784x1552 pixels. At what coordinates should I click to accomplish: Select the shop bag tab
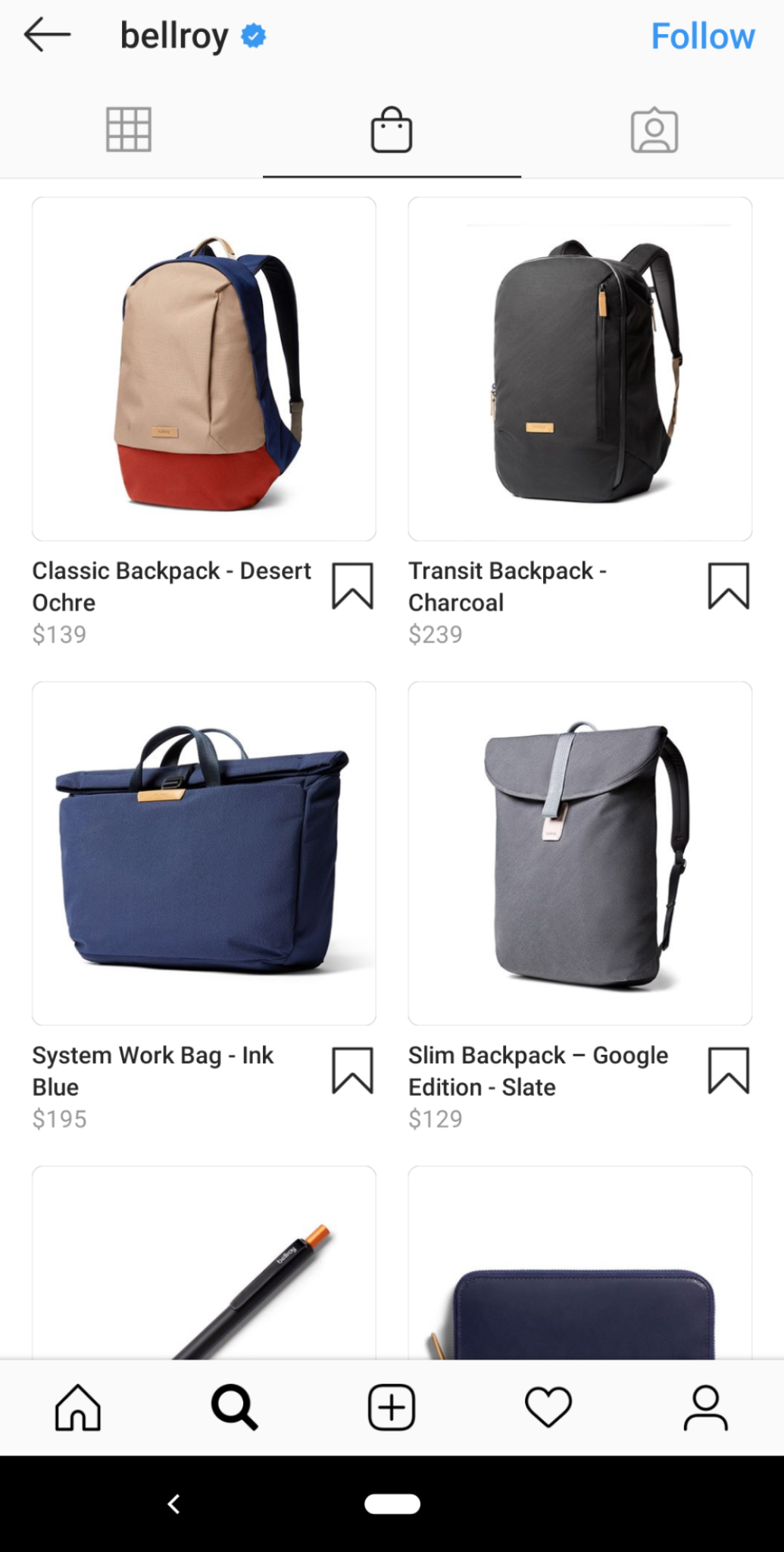(392, 130)
